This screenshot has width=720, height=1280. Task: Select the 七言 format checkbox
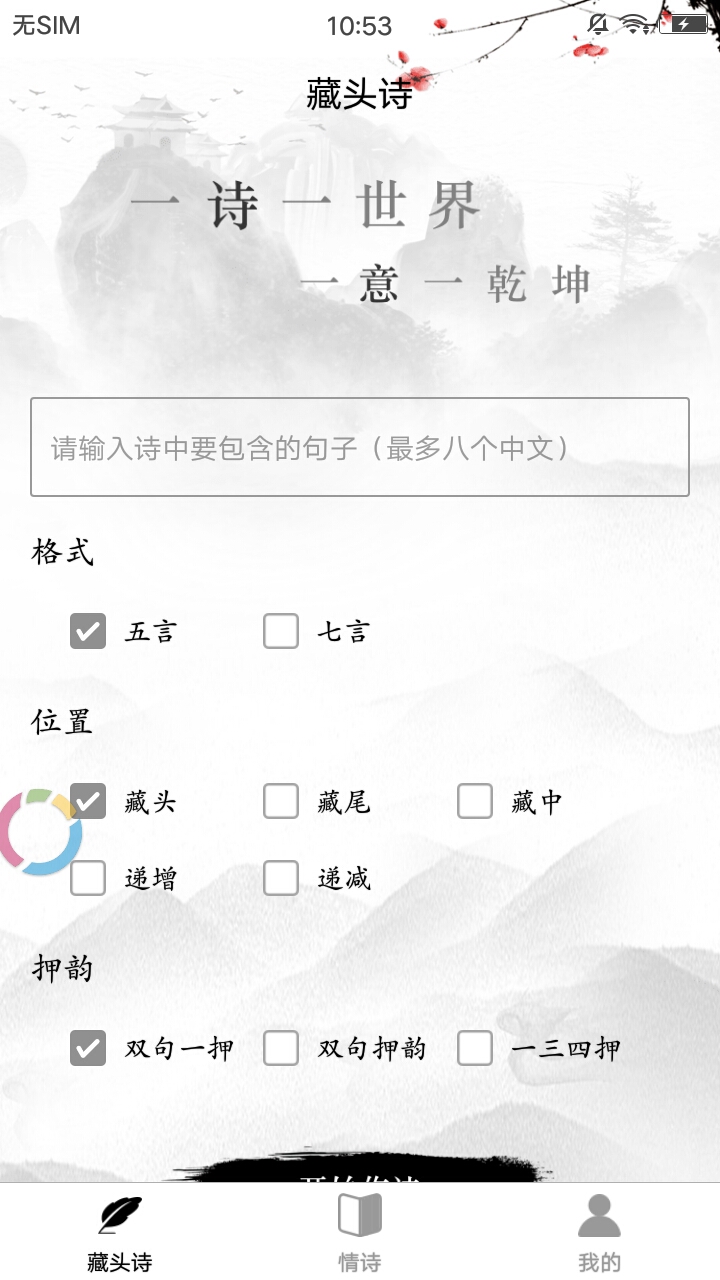281,631
